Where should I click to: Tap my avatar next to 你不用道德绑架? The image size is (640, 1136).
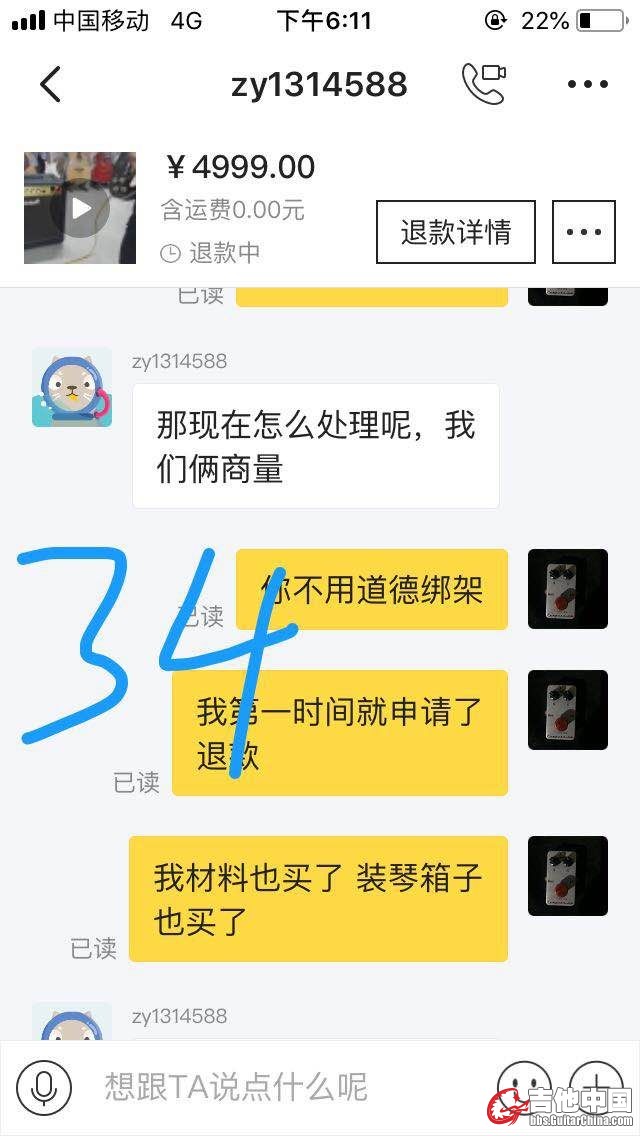click(568, 589)
